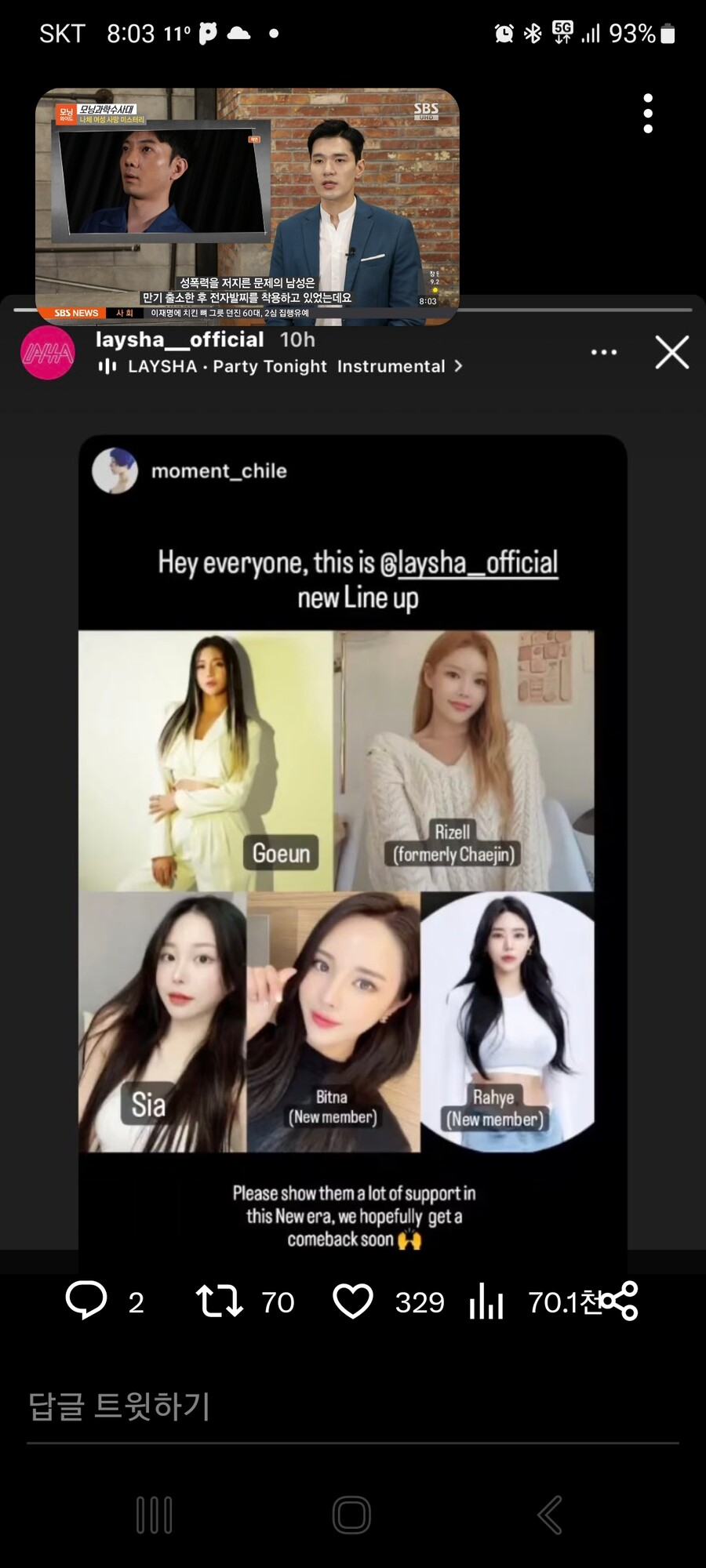Viewport: 706px width, 1568px height.
Task: Close the media viewer with the X
Action: [x=671, y=353]
